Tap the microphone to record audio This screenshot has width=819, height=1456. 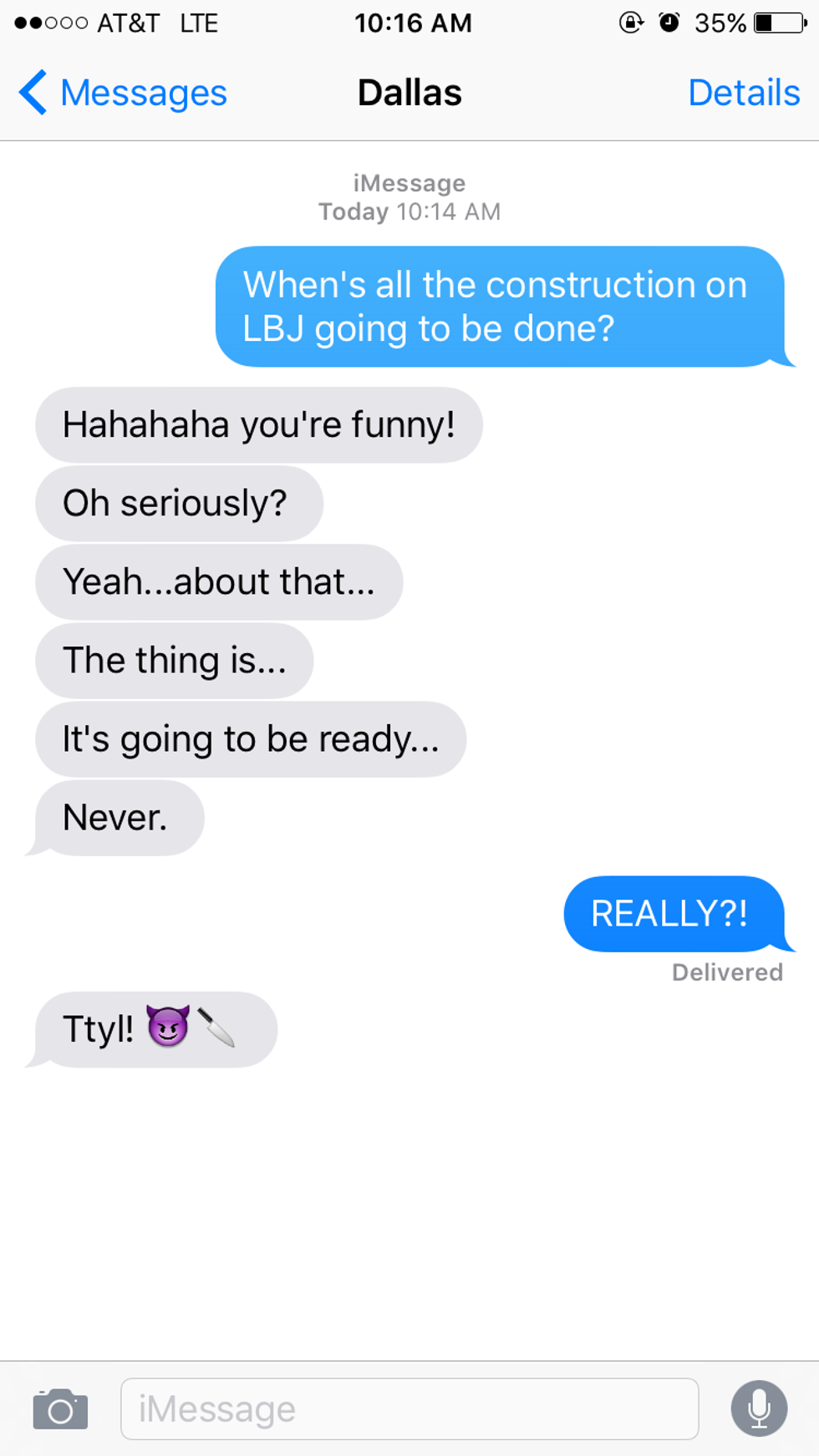(759, 1408)
